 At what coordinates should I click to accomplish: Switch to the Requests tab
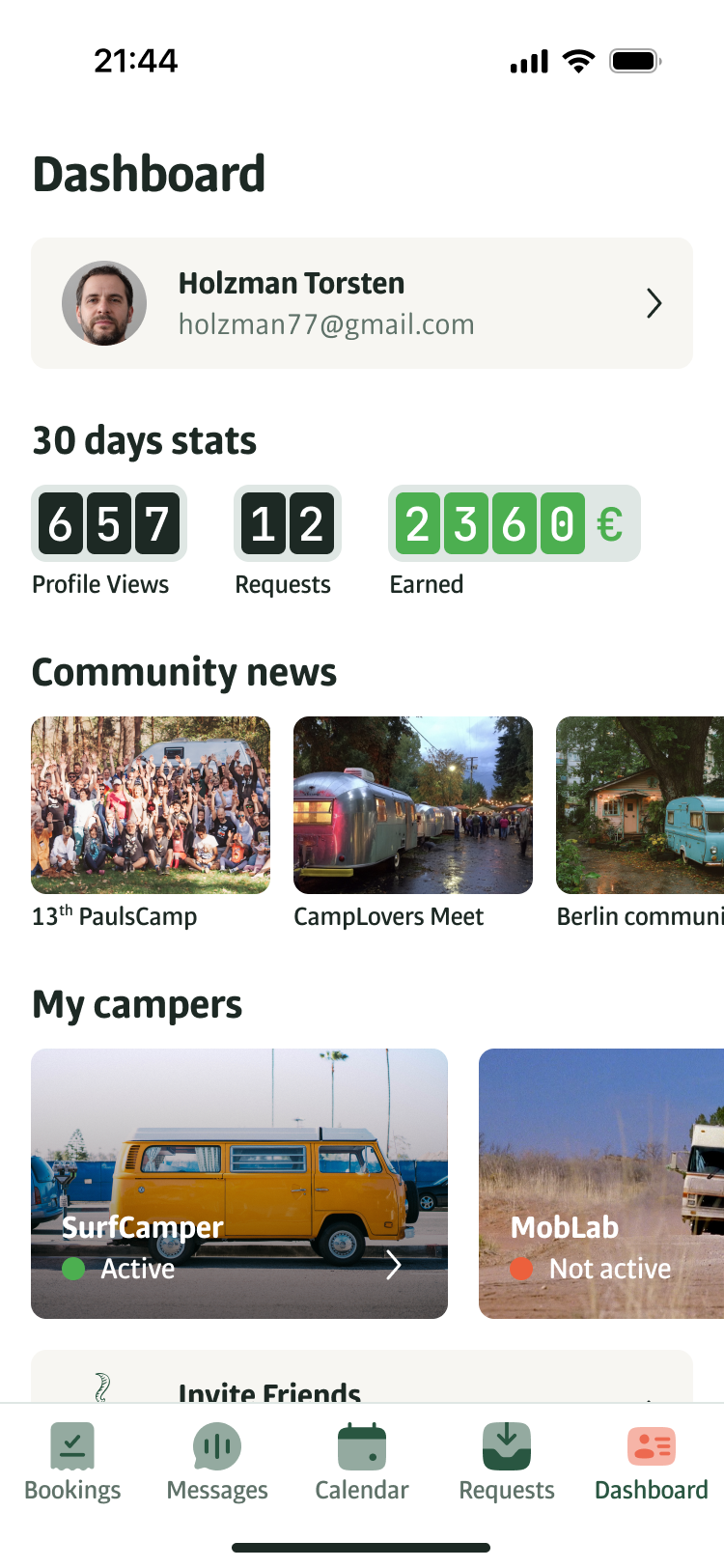(x=507, y=1462)
